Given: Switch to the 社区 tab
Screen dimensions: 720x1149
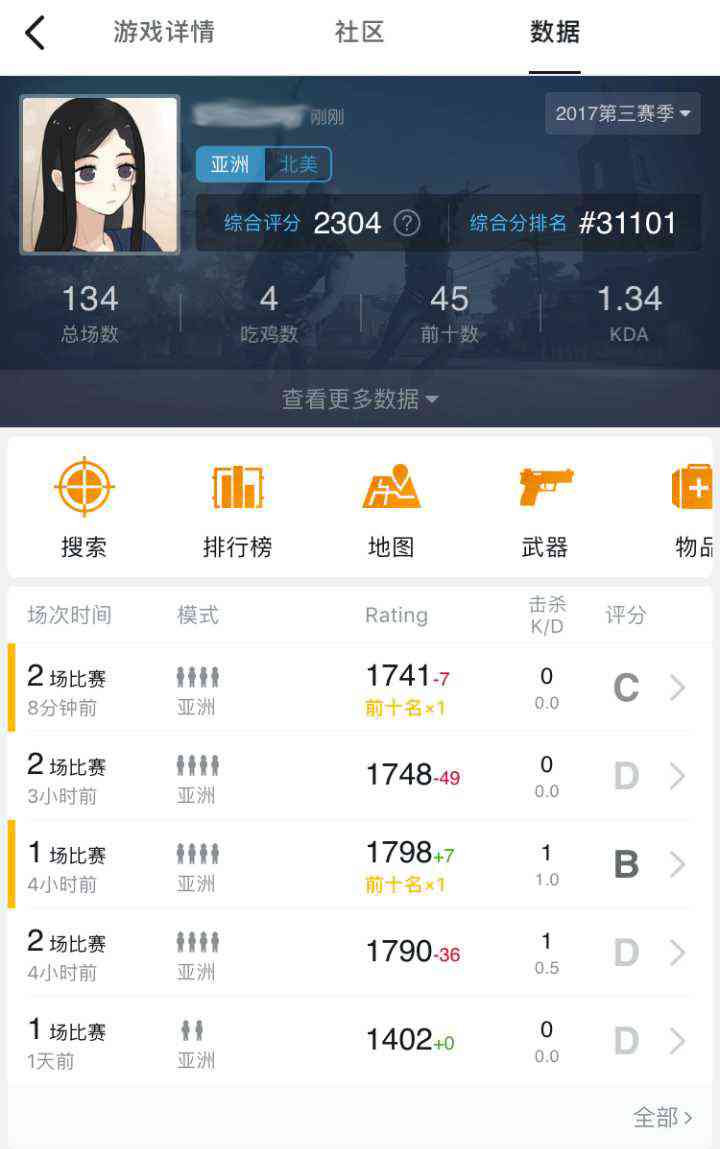Looking at the screenshot, I should pos(359,33).
